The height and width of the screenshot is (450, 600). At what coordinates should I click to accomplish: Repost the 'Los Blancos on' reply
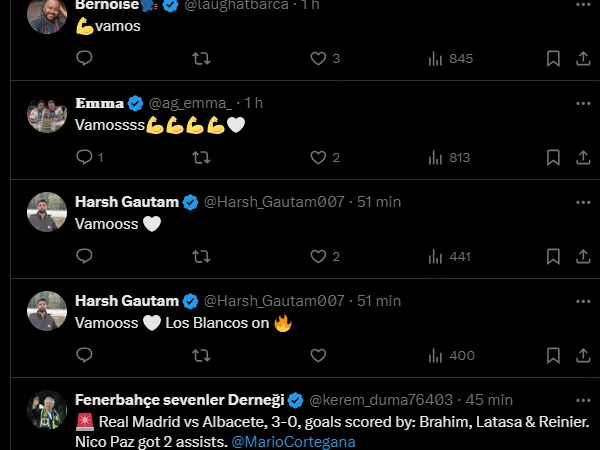(201, 355)
